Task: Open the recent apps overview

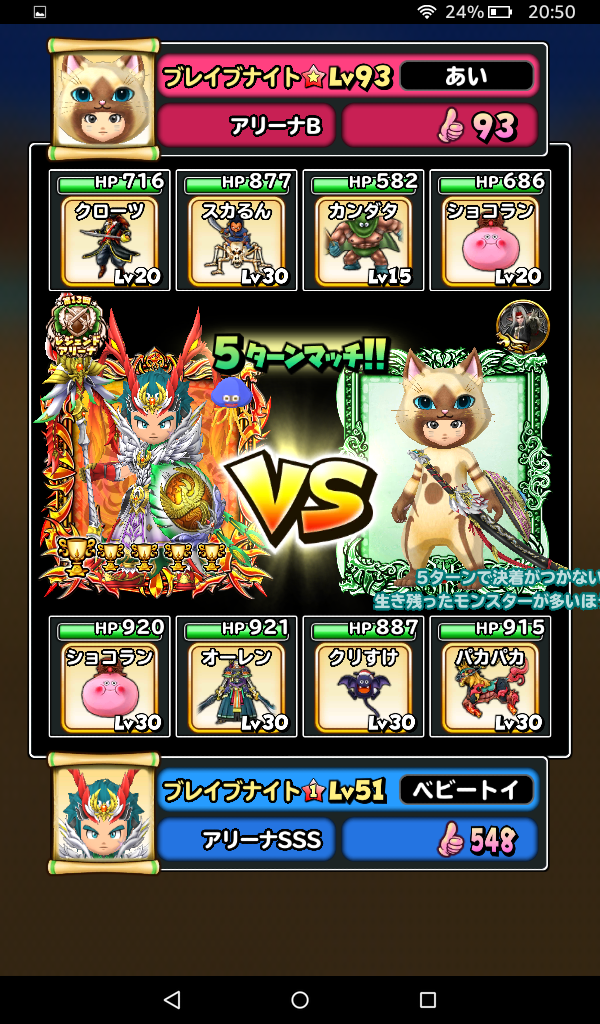Action: [x=428, y=999]
